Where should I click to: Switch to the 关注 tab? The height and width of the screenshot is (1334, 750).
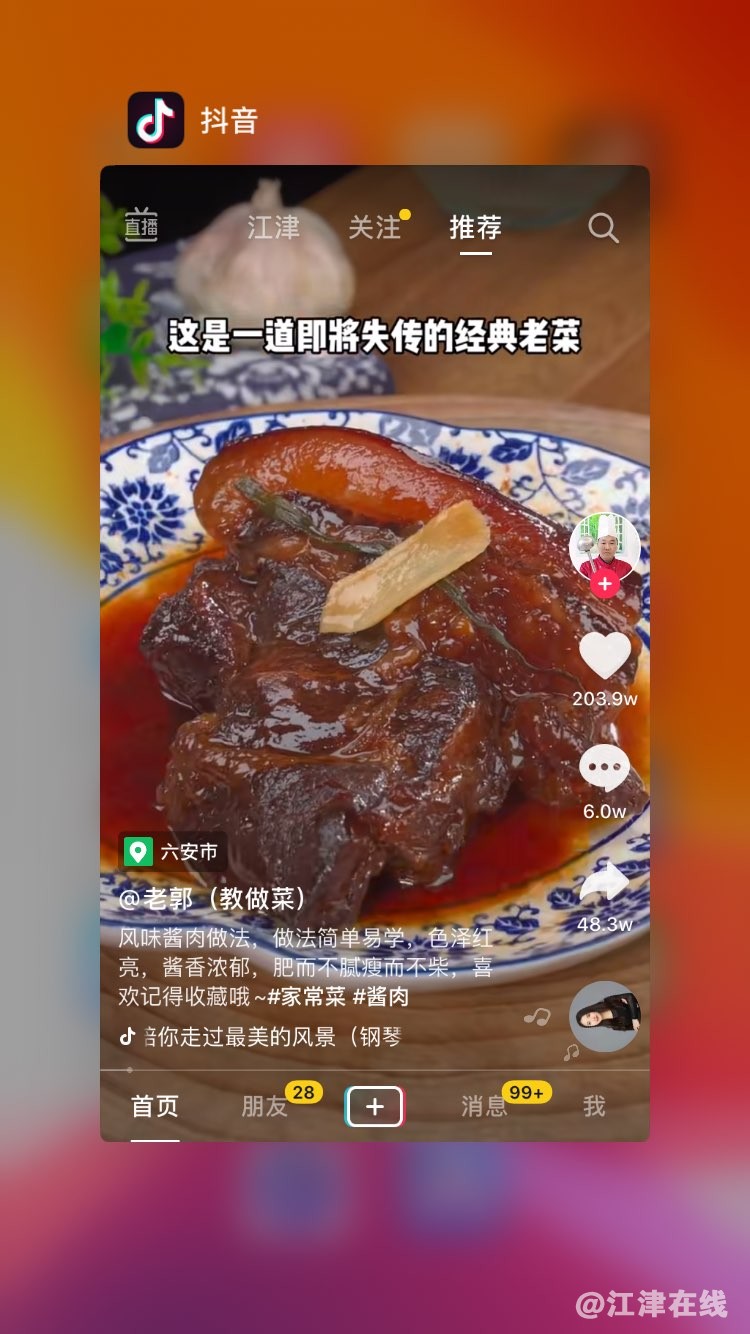pyautogui.click(x=374, y=228)
